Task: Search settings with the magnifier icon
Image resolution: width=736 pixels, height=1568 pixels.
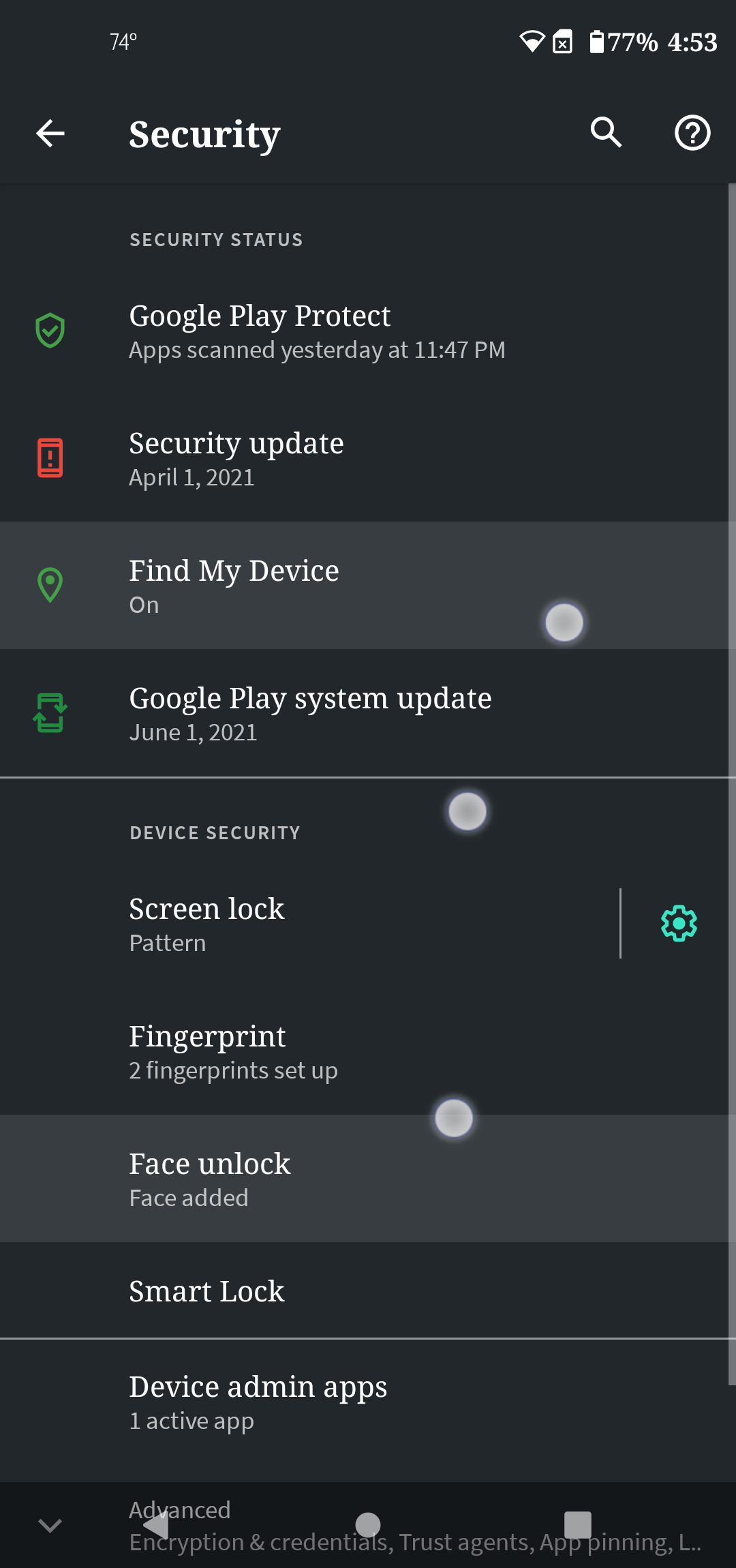Action: coord(606,132)
